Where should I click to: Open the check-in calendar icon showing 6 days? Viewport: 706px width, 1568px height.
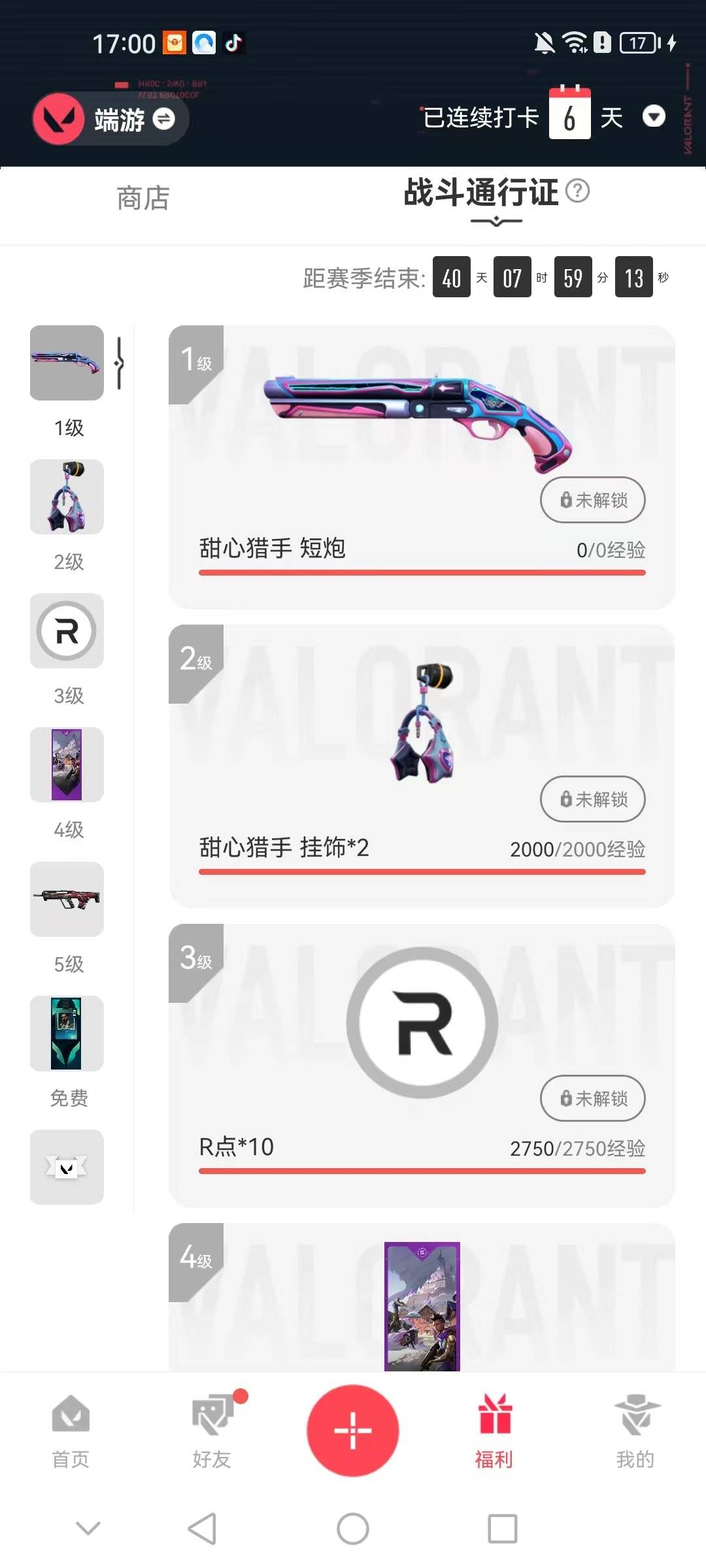[570, 115]
